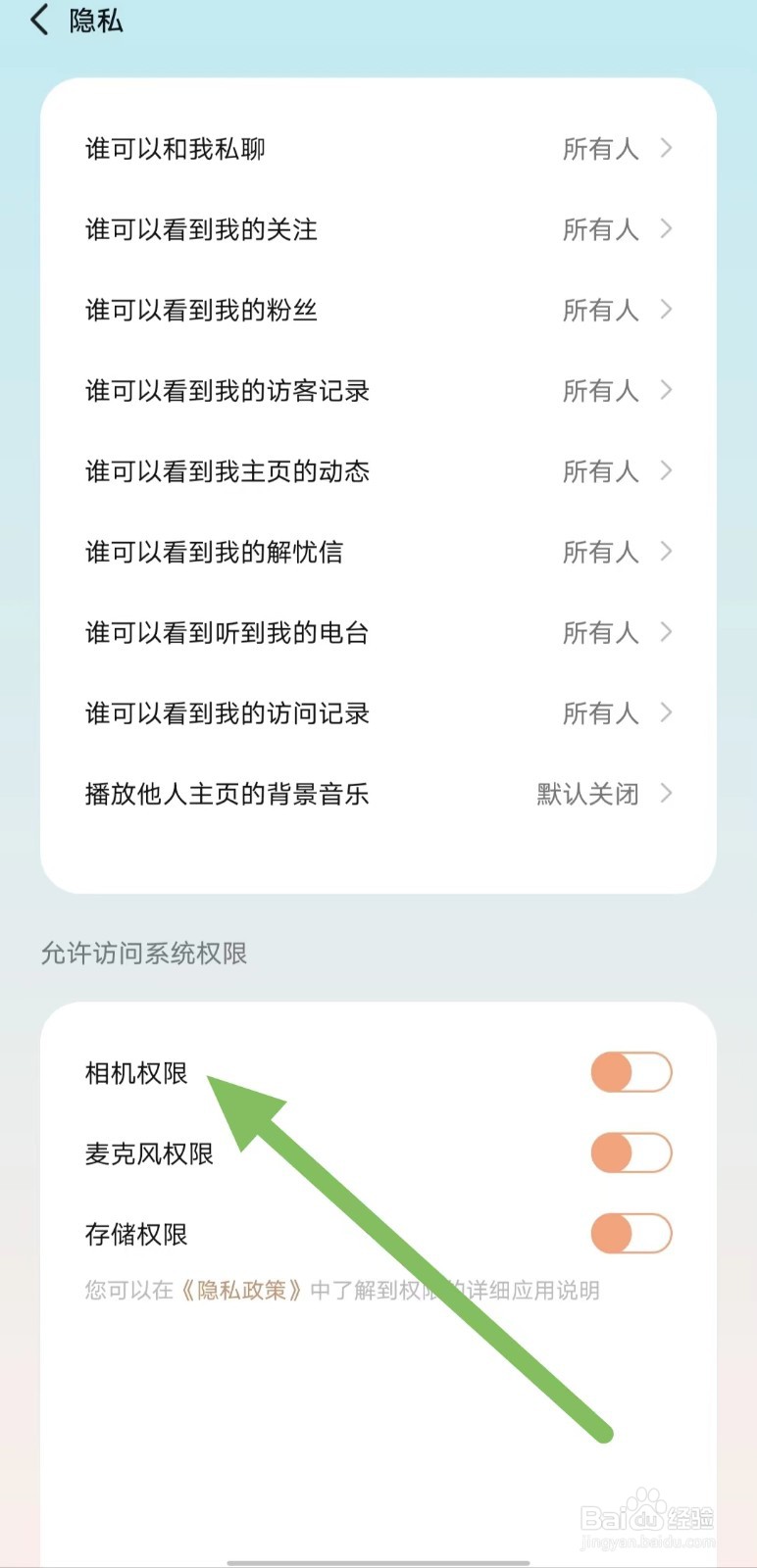This screenshot has height=1568, width=757.
Task: Expand the chevron beside 谁可以和我私聊
Action: [x=665, y=149]
